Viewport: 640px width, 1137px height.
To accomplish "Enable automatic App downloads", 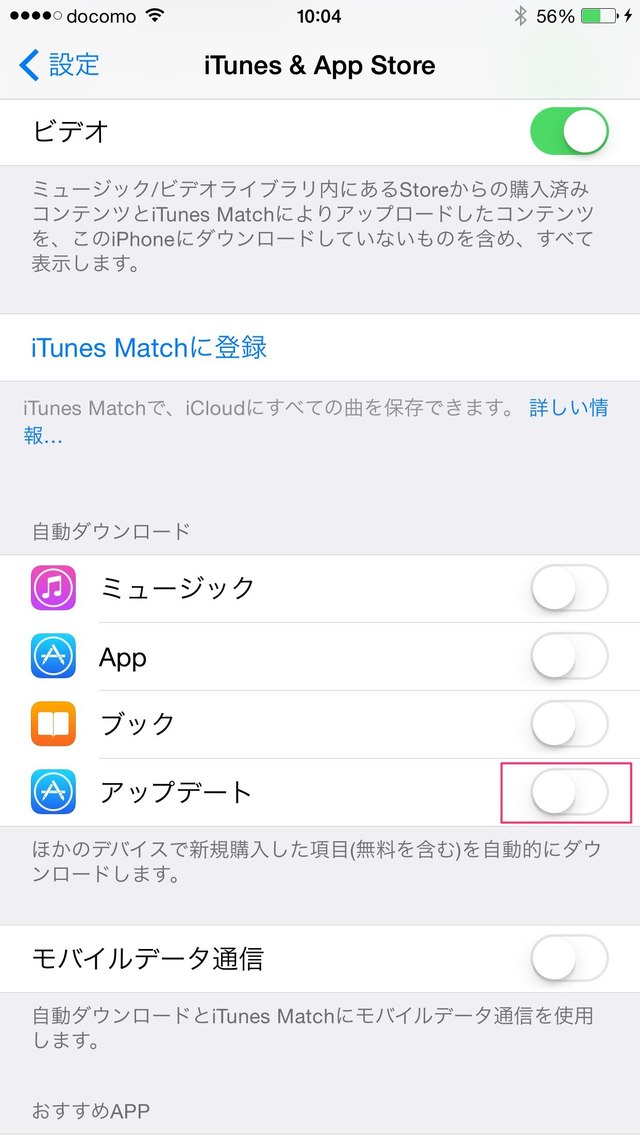I will [569, 657].
